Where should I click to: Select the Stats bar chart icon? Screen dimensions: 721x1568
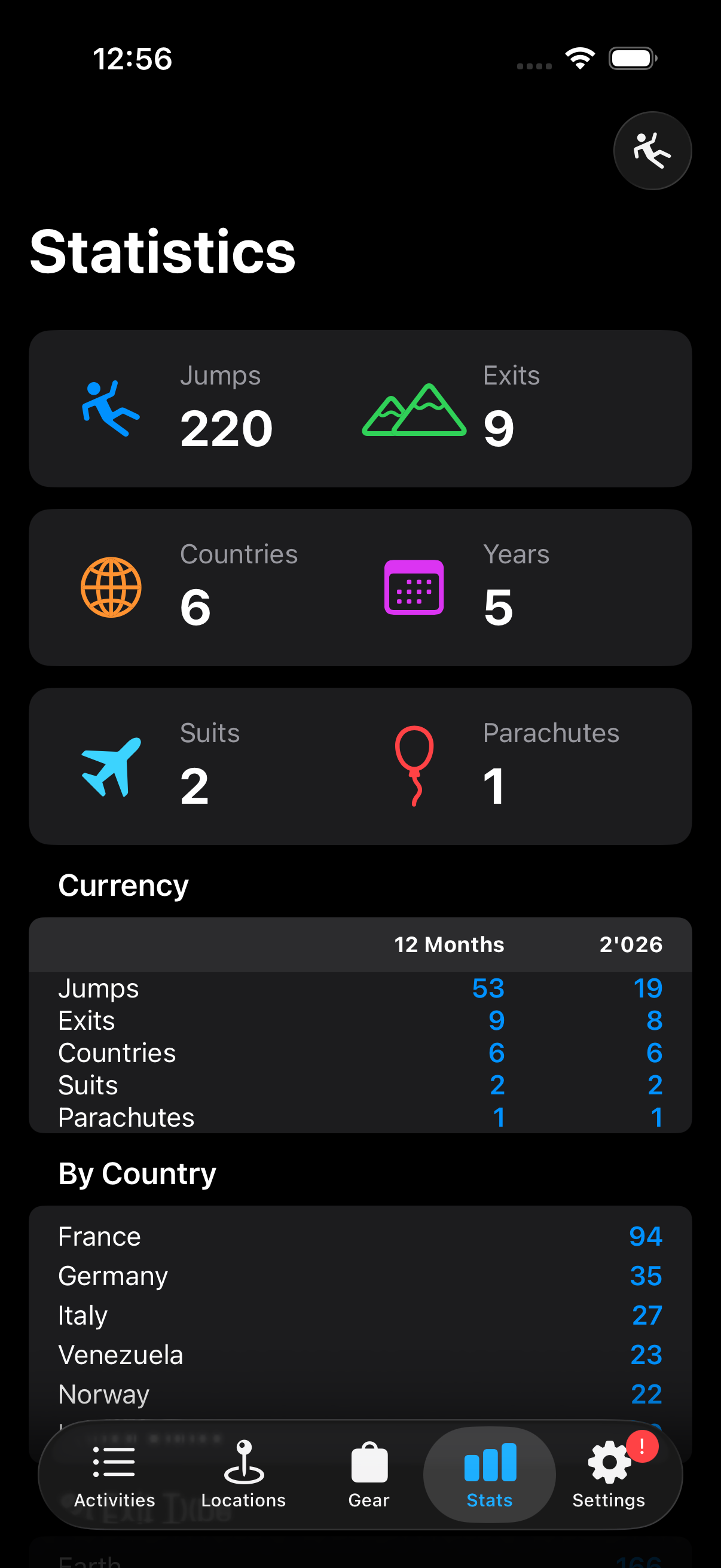(x=489, y=1461)
